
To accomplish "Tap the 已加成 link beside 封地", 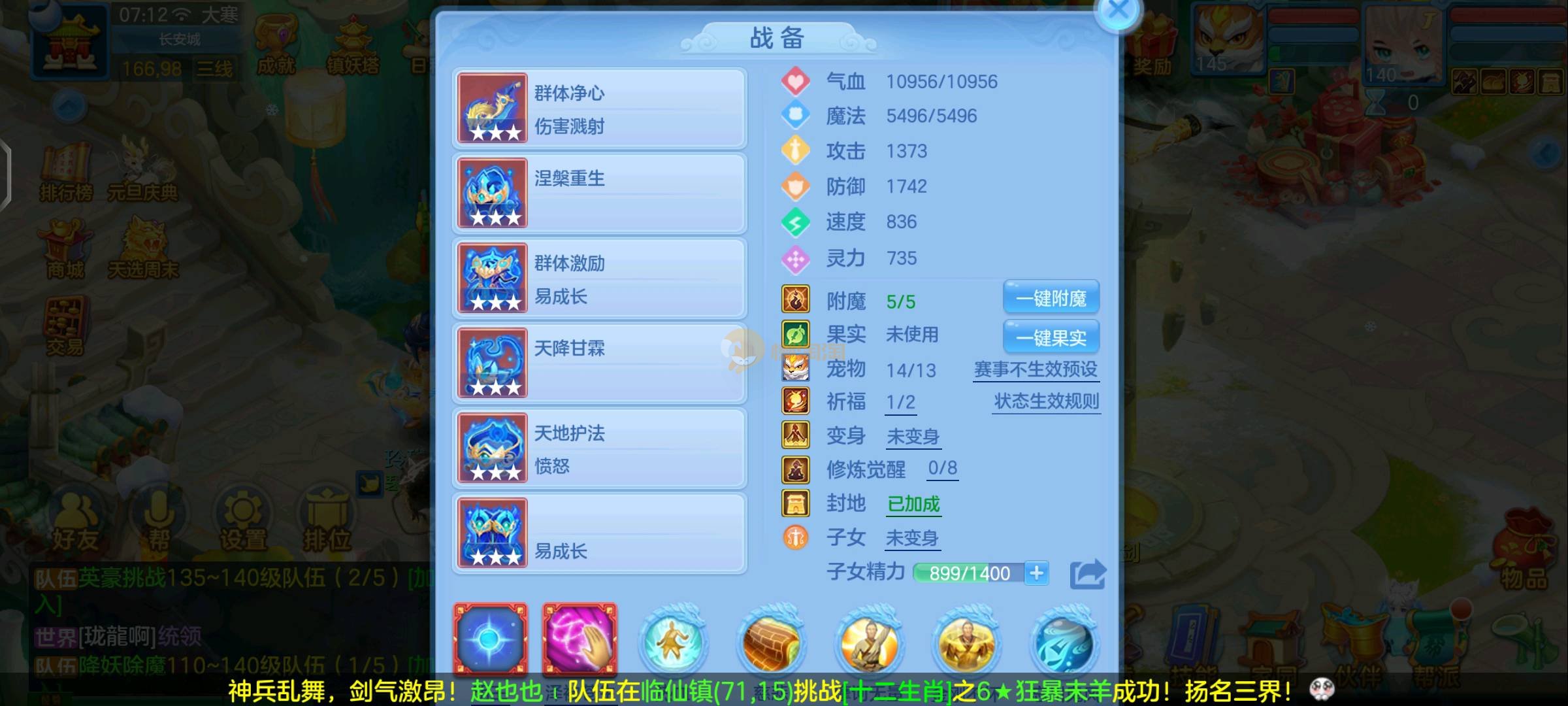I will click(x=913, y=504).
